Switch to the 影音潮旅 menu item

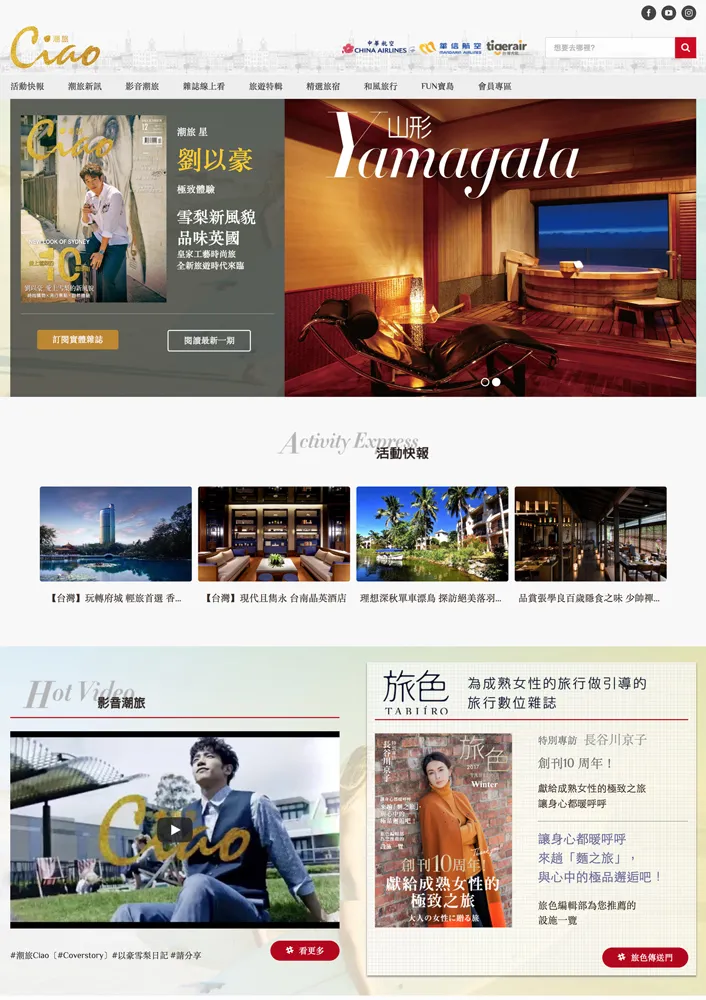[x=142, y=87]
